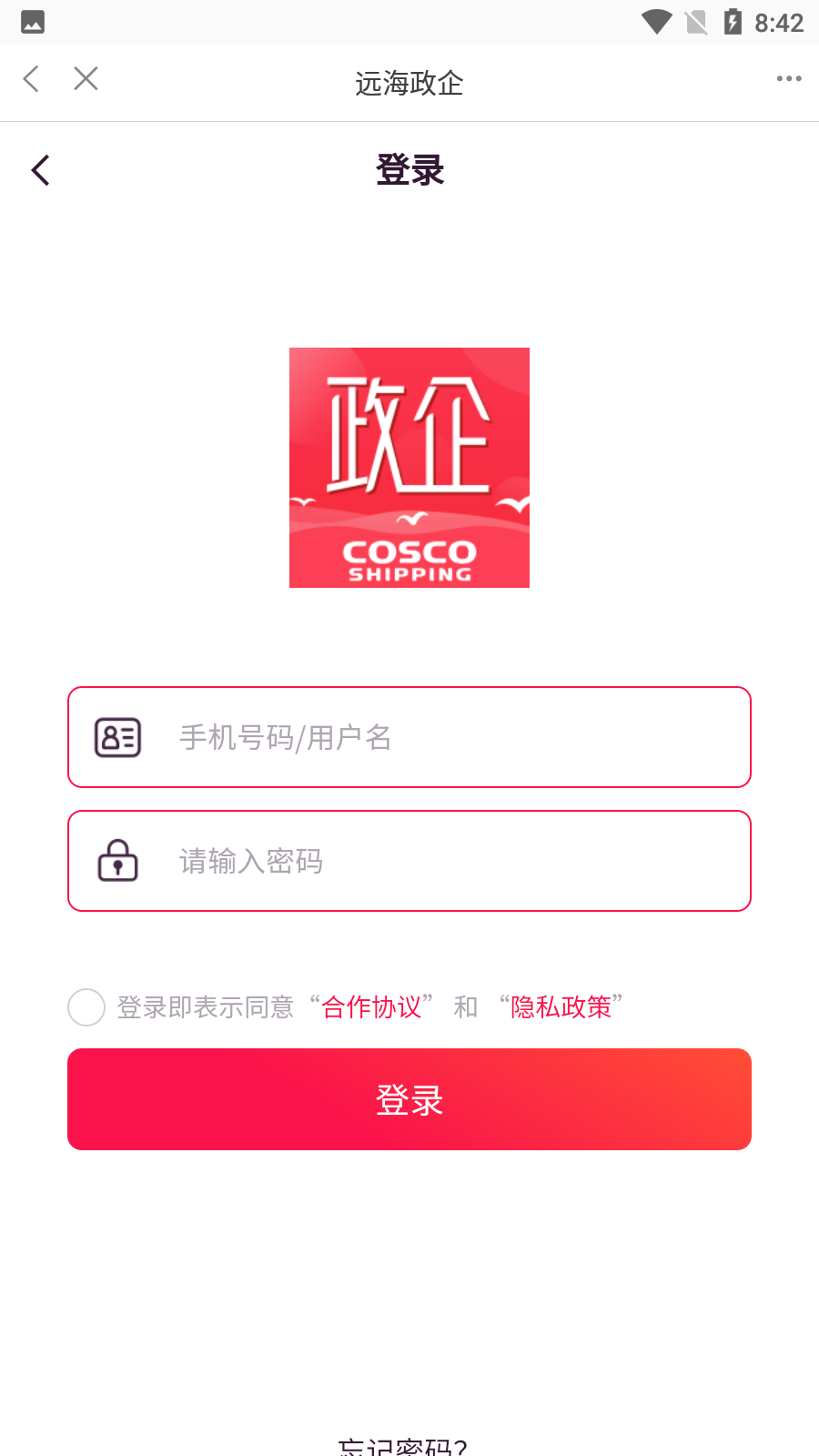
Task: Open the three-dot overflow menu
Action: 789,79
